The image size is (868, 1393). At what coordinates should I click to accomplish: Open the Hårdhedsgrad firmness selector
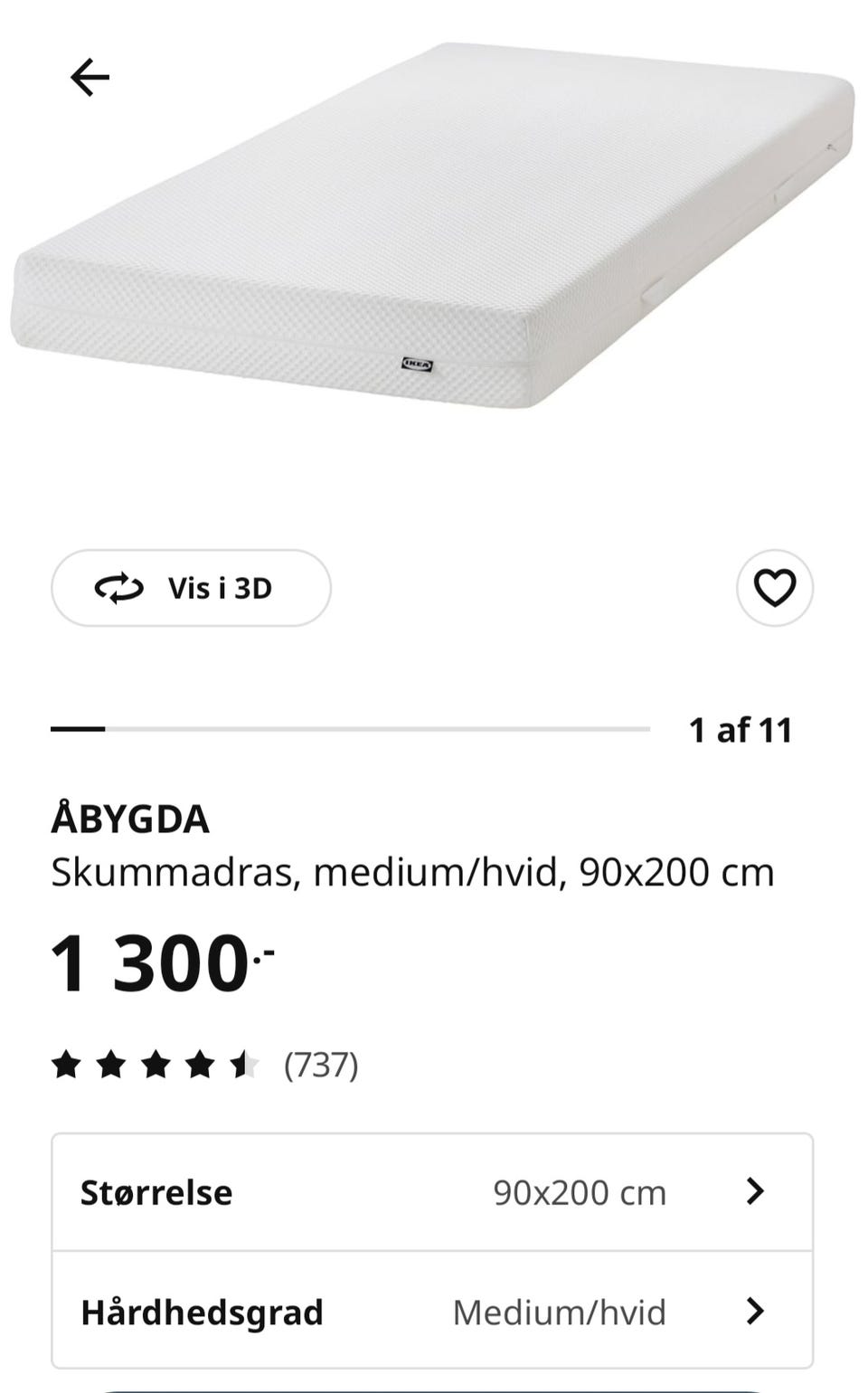432,1312
